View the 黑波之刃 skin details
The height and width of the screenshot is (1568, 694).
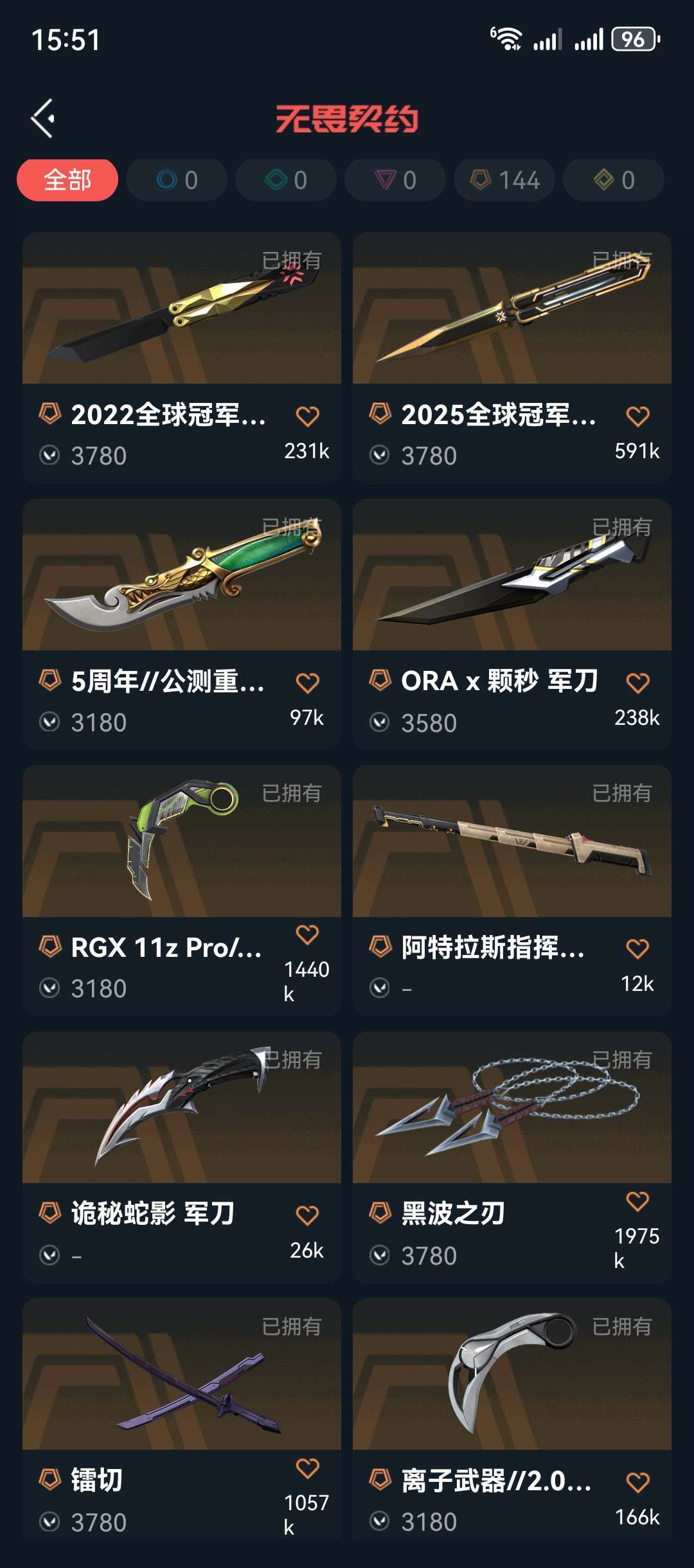(512, 1108)
